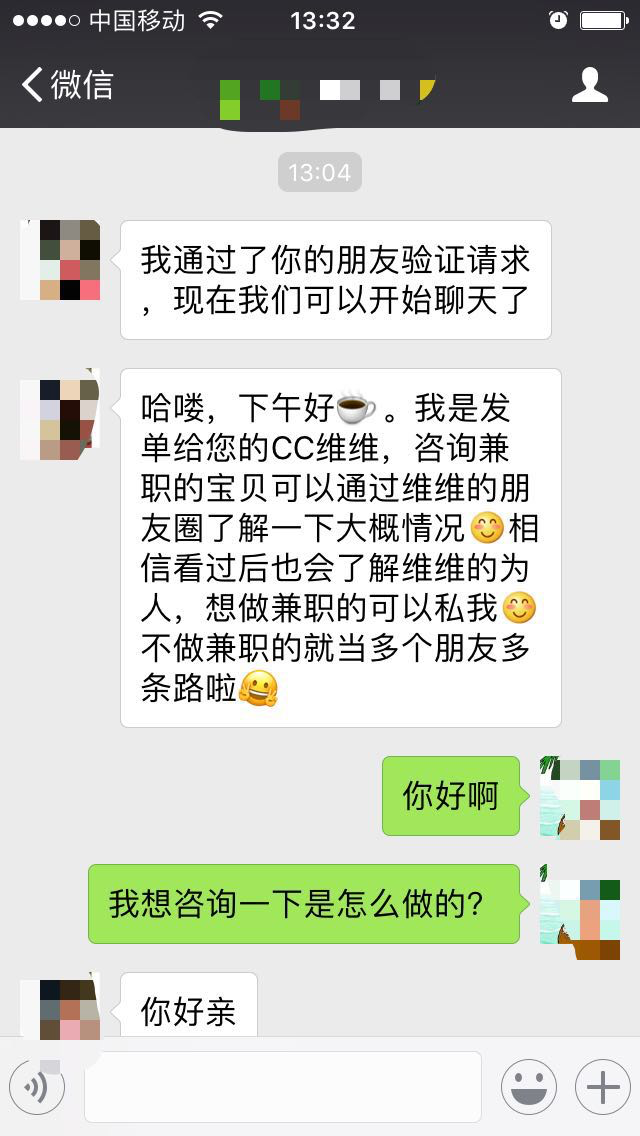Tap the message text field
Image resolution: width=640 pixels, height=1136 pixels.
283,1087
